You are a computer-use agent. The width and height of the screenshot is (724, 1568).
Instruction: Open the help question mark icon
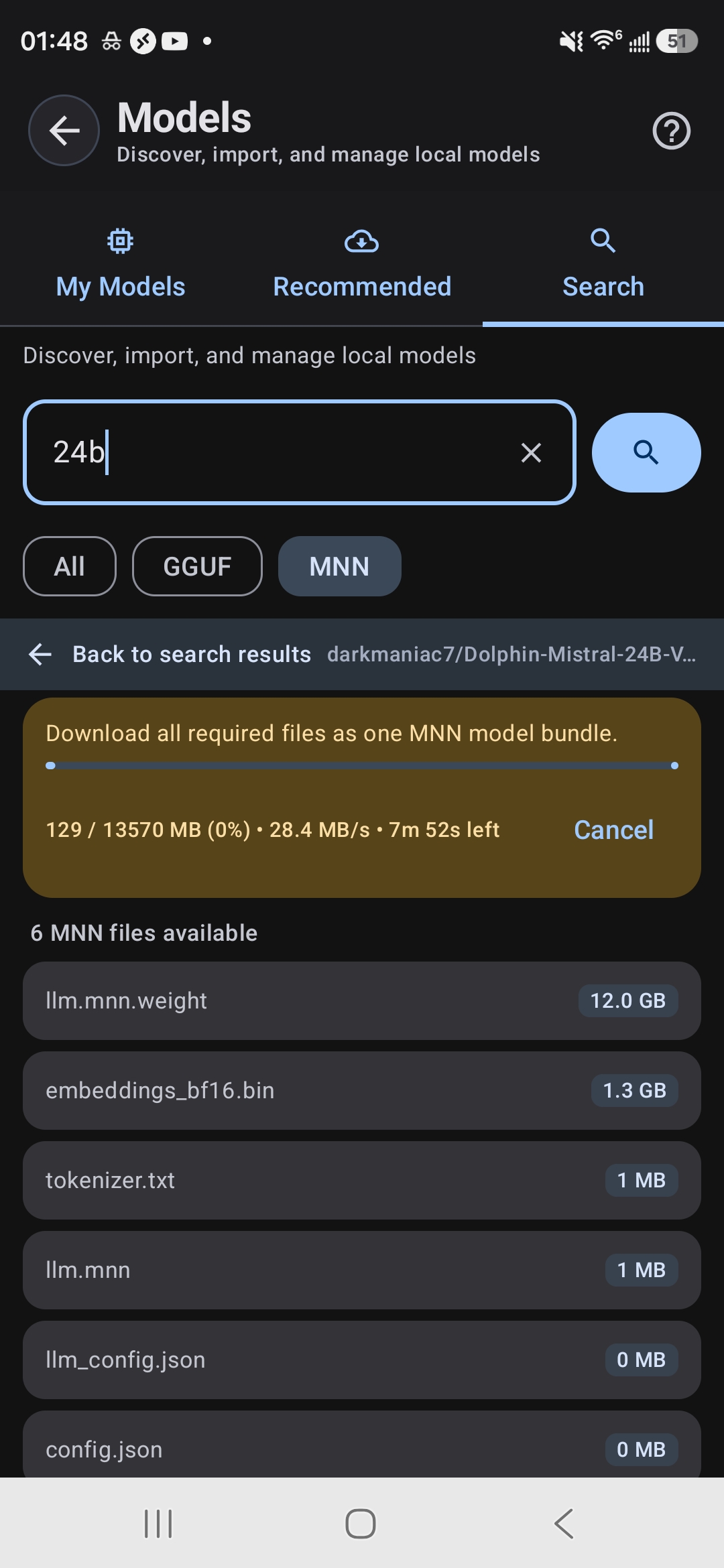671,130
